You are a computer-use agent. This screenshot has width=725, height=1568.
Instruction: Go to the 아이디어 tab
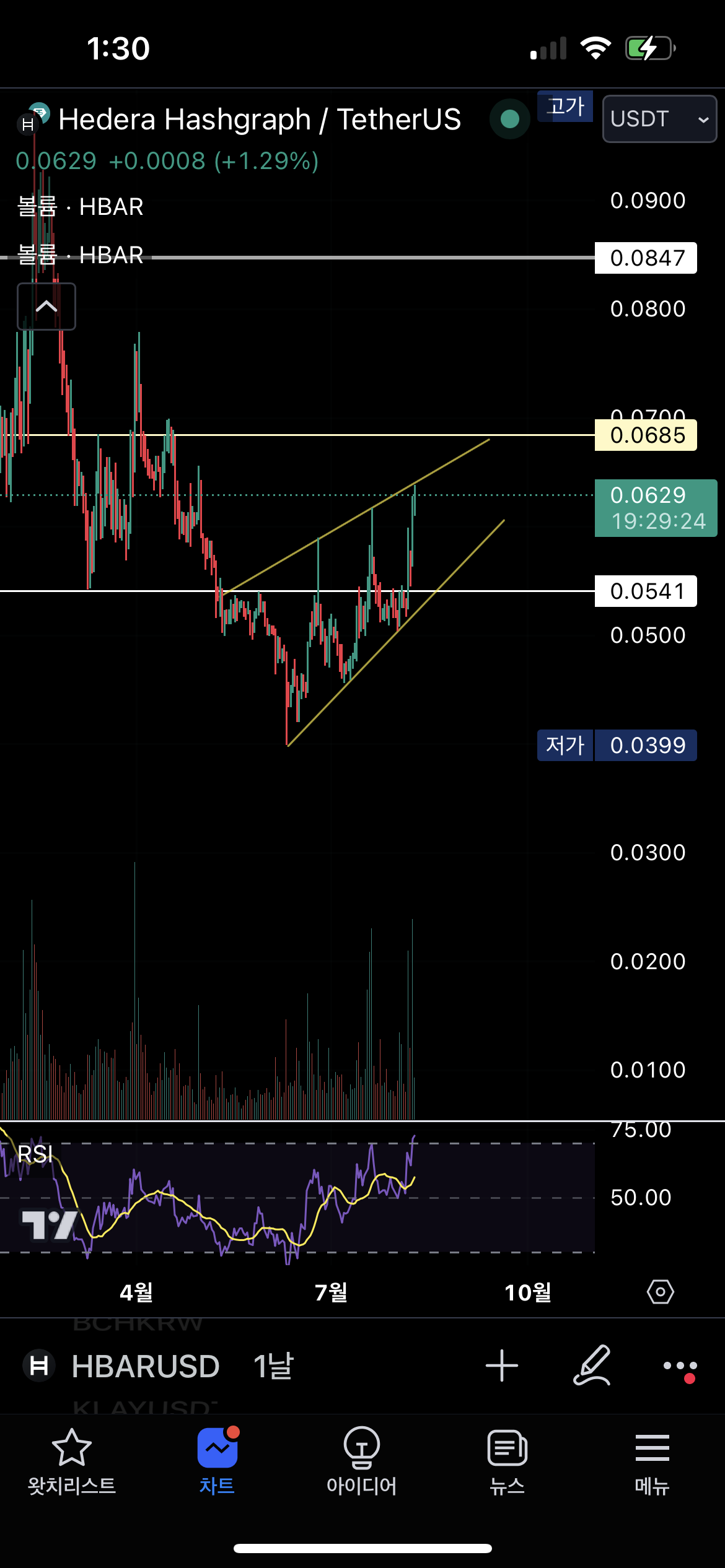tap(362, 1461)
